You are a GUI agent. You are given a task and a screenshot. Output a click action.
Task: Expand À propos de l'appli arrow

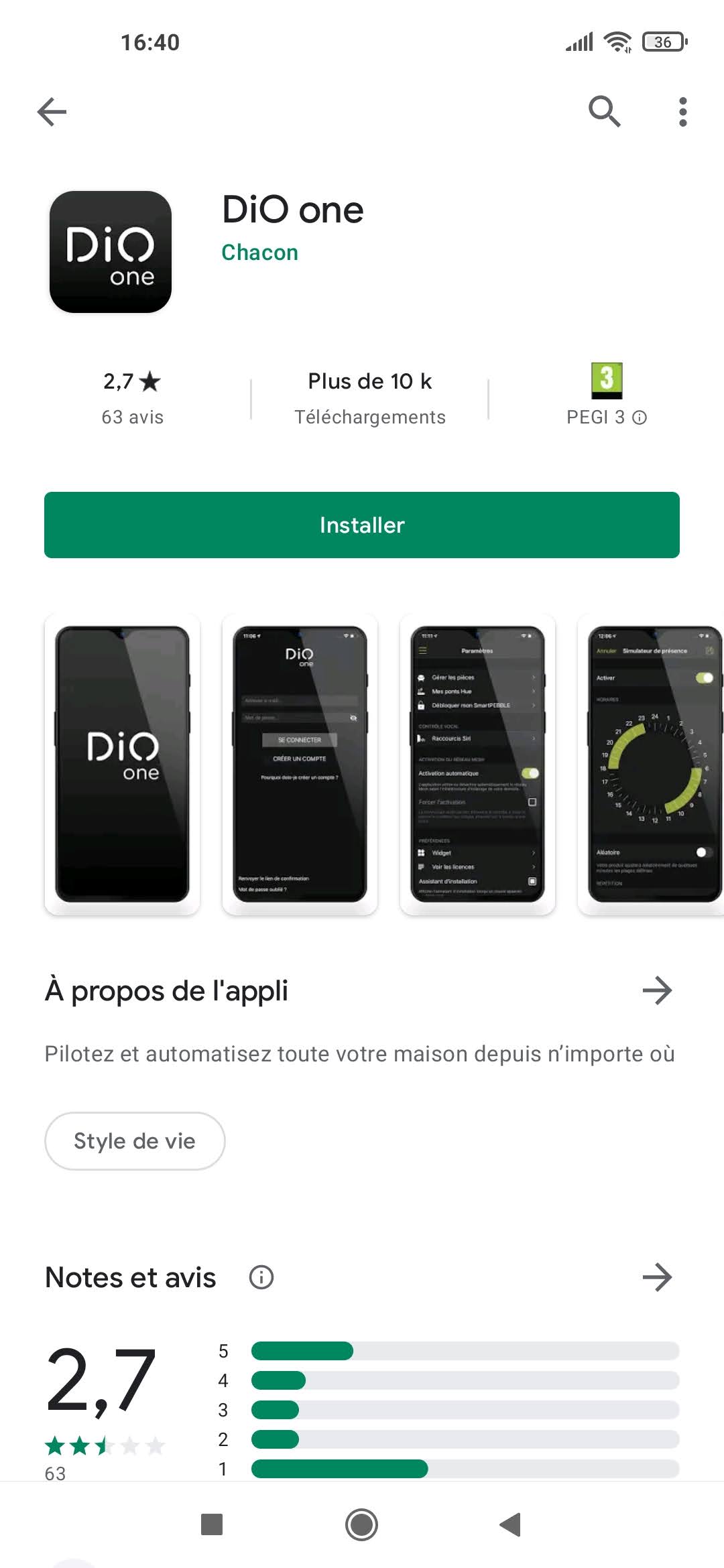tap(657, 990)
